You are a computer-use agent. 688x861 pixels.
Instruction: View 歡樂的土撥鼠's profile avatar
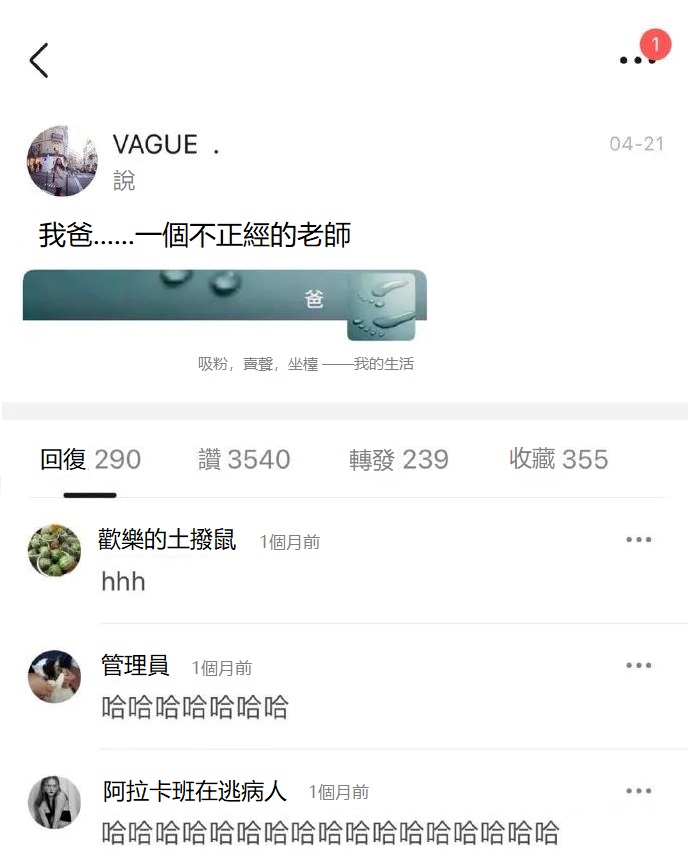[54, 550]
